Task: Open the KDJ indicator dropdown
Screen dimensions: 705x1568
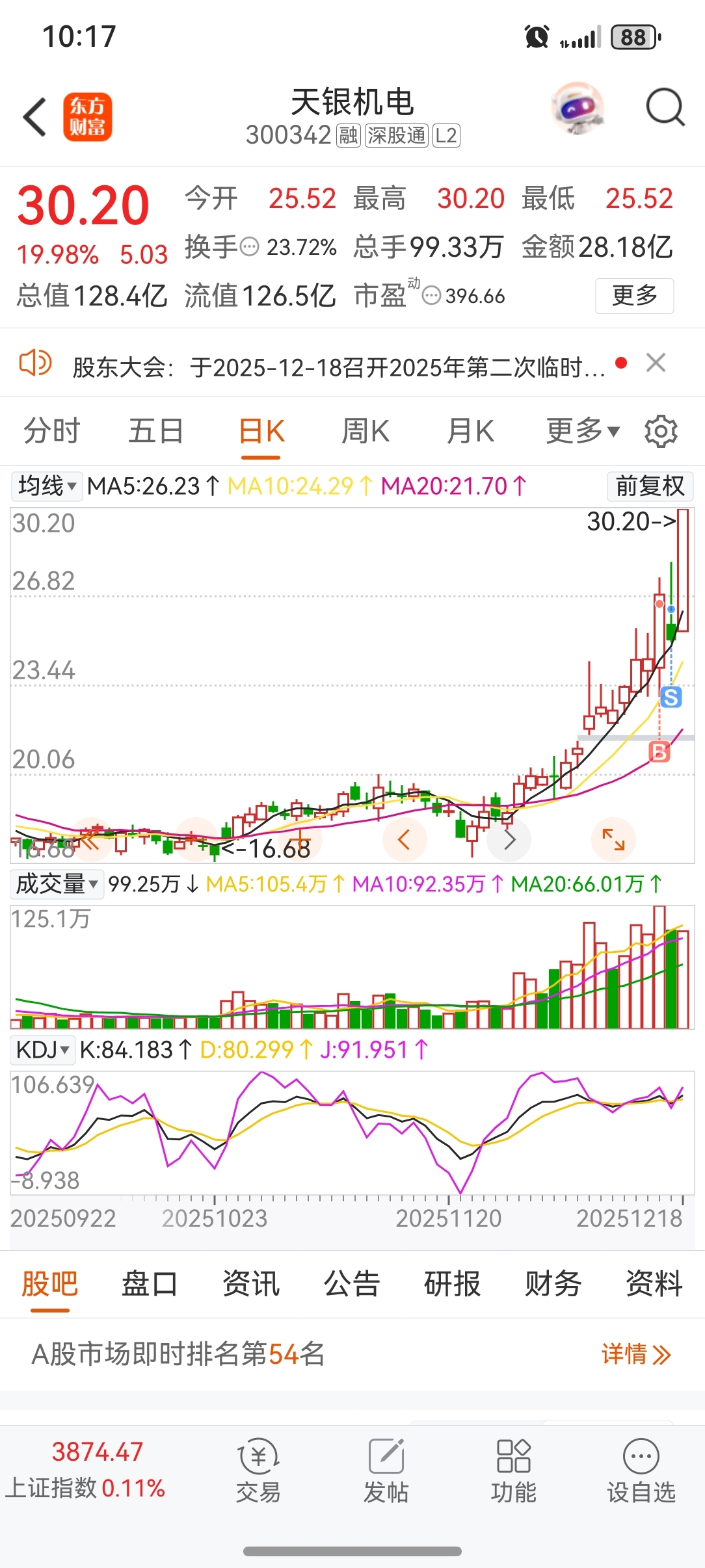Action: pyautogui.click(x=42, y=1049)
